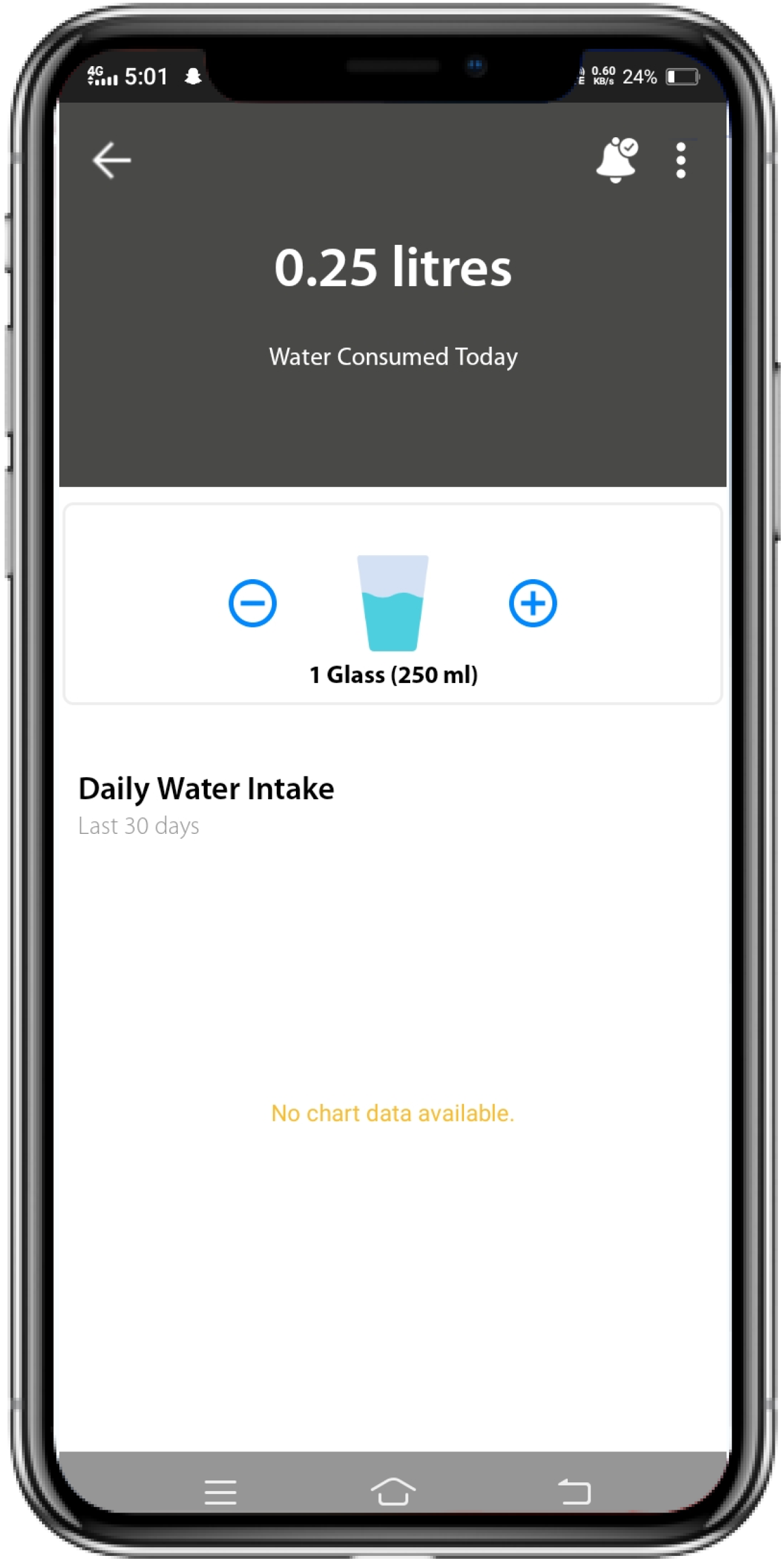Add one glass with the plus button
Screen dimensions: 784x1559
coord(533,603)
